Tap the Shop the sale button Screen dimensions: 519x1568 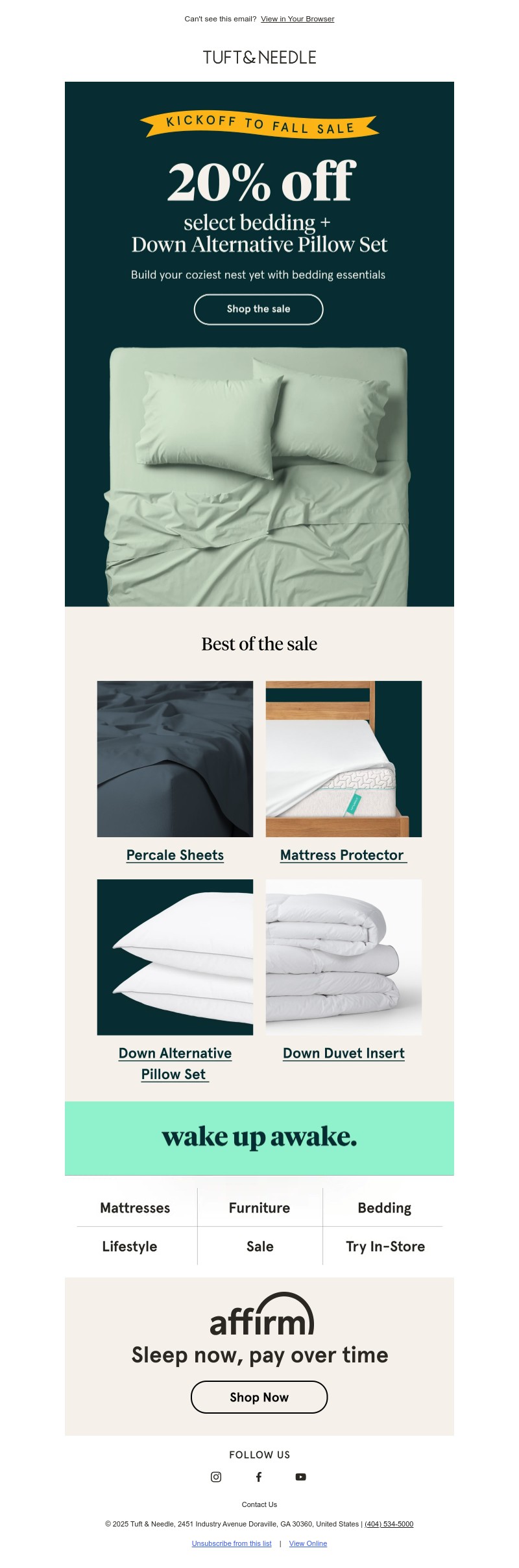point(258,309)
